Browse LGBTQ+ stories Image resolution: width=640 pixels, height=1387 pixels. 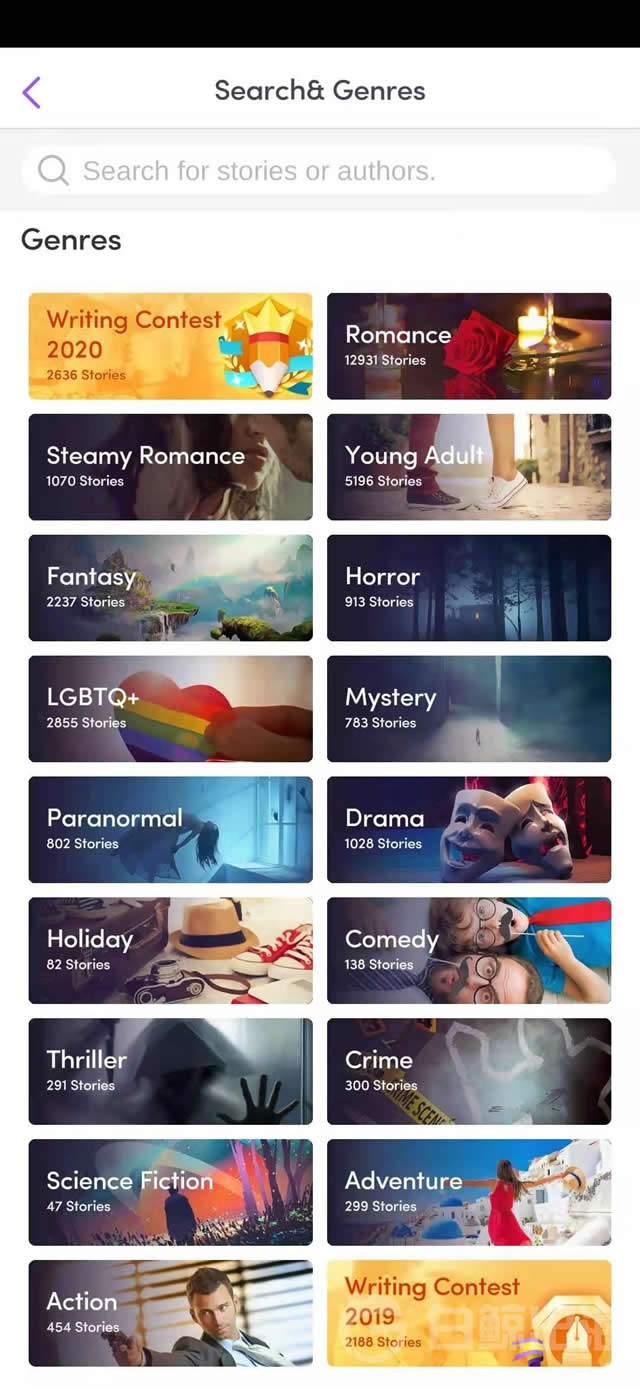point(170,709)
